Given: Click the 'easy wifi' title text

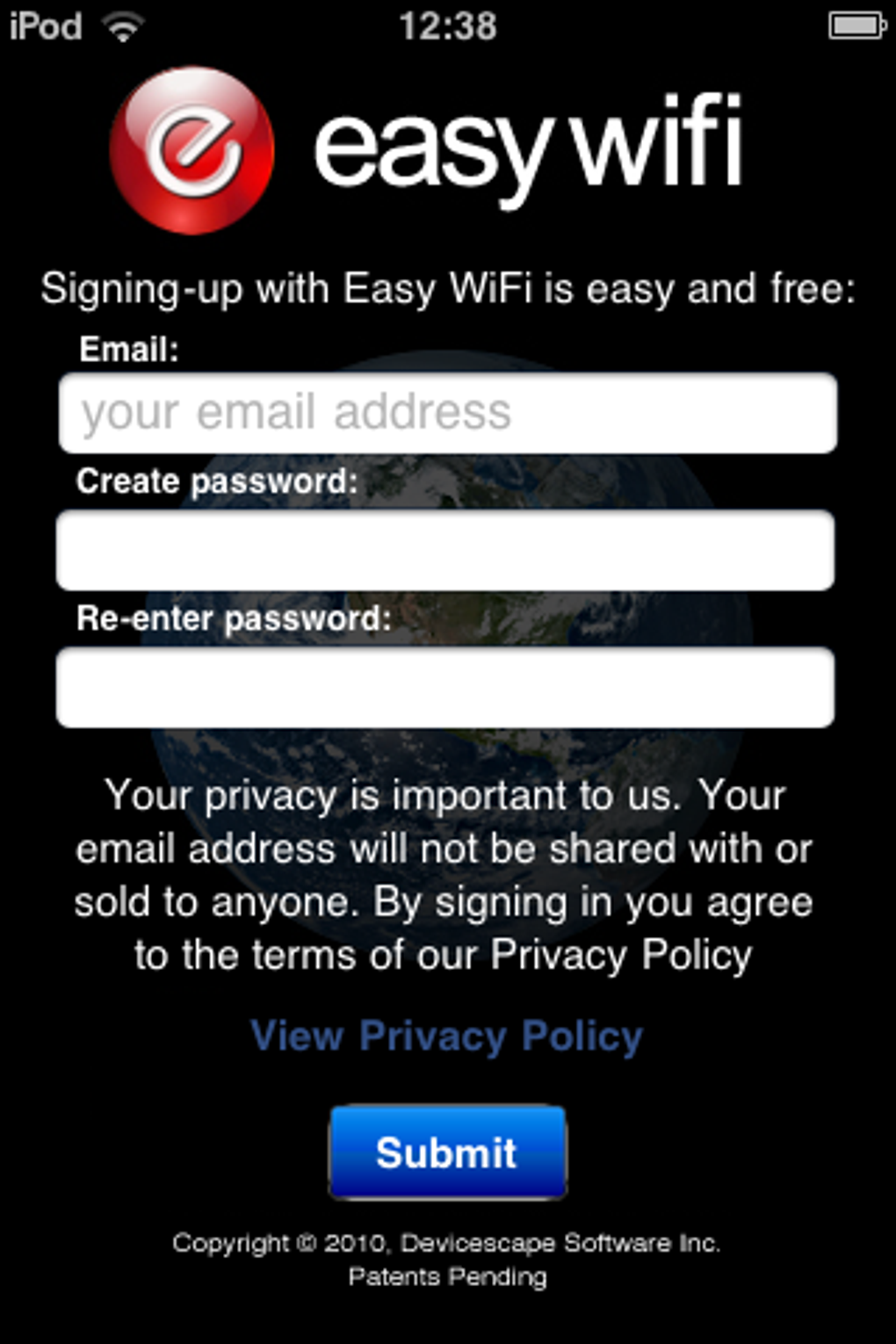Looking at the screenshot, I should point(531,149).
